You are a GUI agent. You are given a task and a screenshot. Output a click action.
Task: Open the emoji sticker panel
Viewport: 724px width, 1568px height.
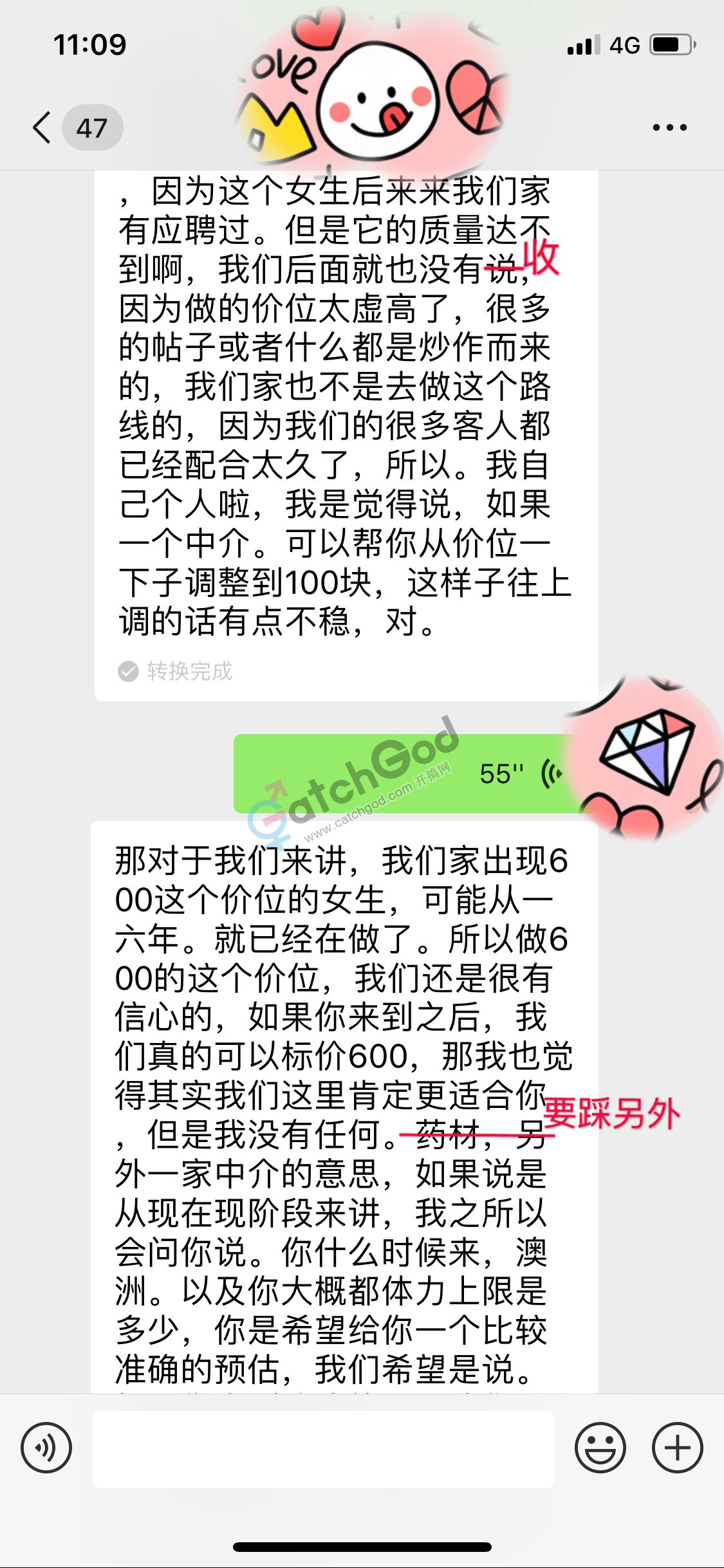(x=600, y=1448)
